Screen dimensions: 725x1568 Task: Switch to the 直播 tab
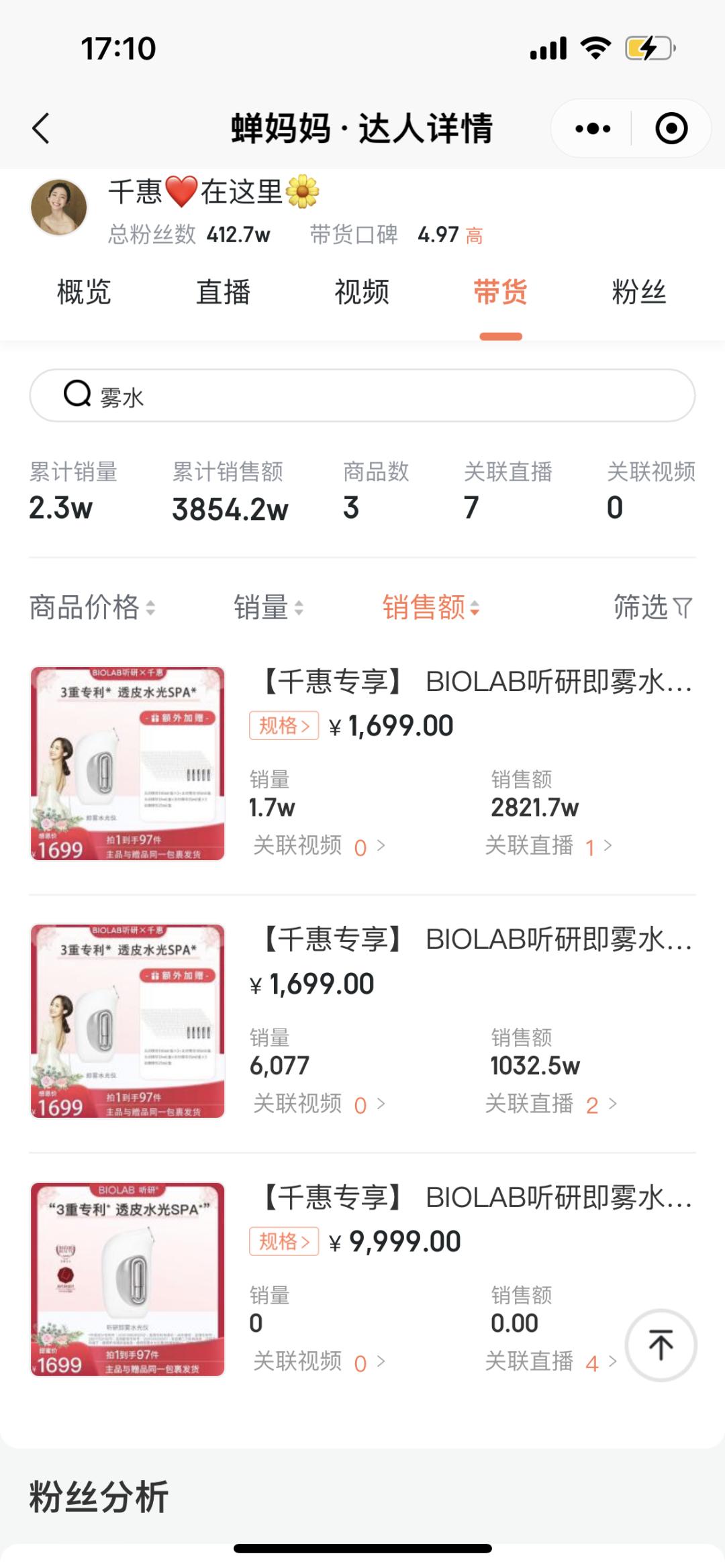coord(222,292)
